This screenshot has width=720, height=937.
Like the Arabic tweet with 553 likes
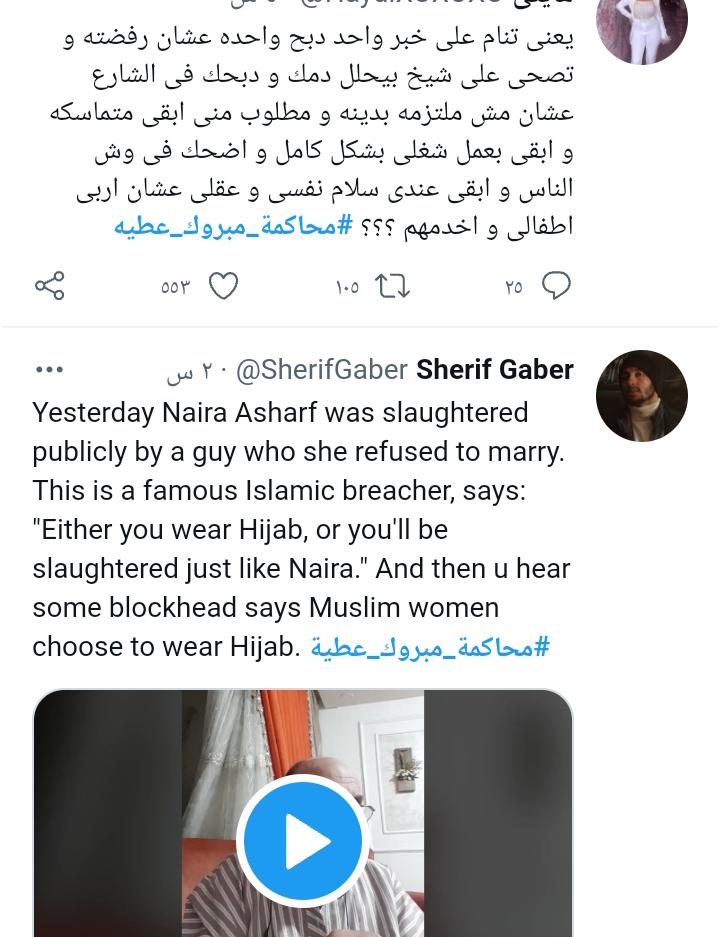coord(223,286)
